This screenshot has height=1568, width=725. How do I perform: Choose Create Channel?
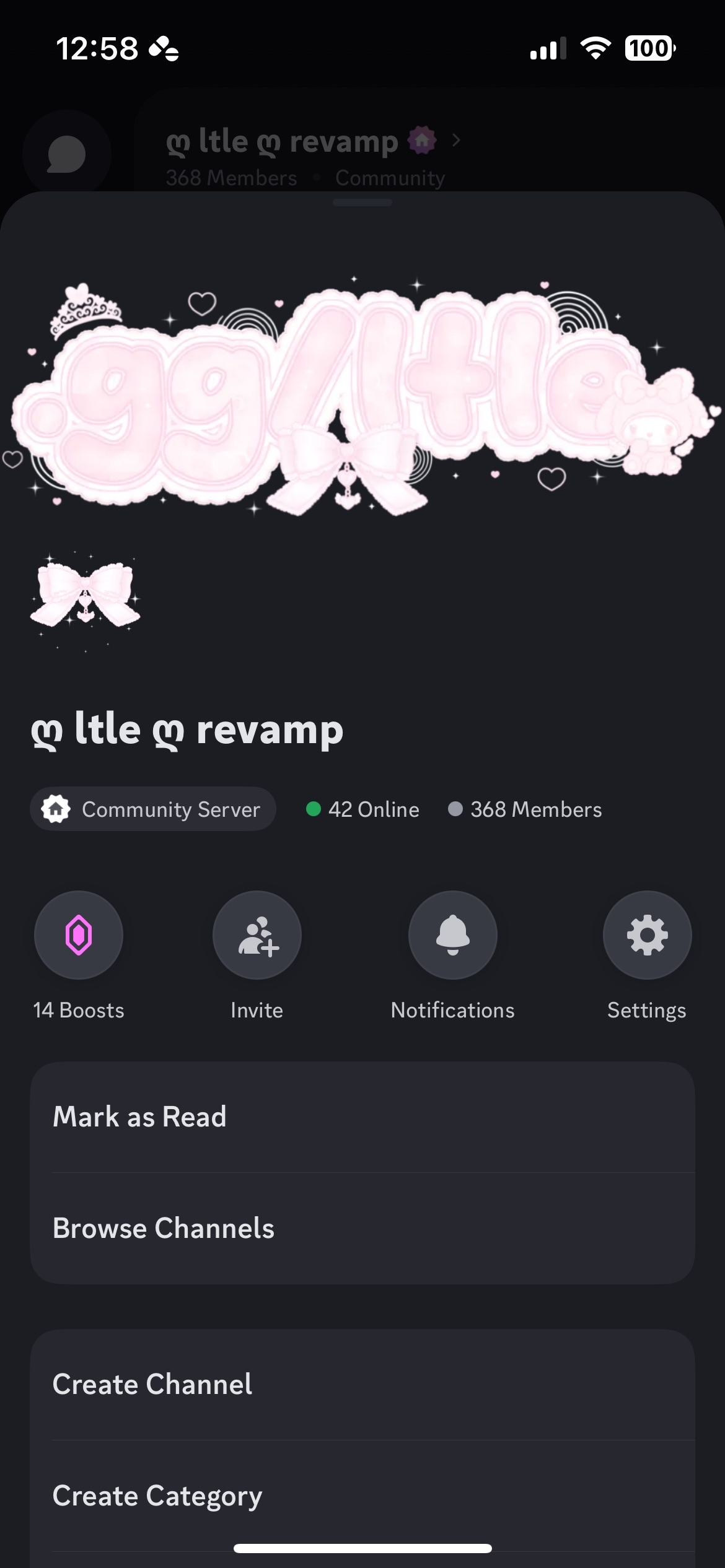(362, 1385)
